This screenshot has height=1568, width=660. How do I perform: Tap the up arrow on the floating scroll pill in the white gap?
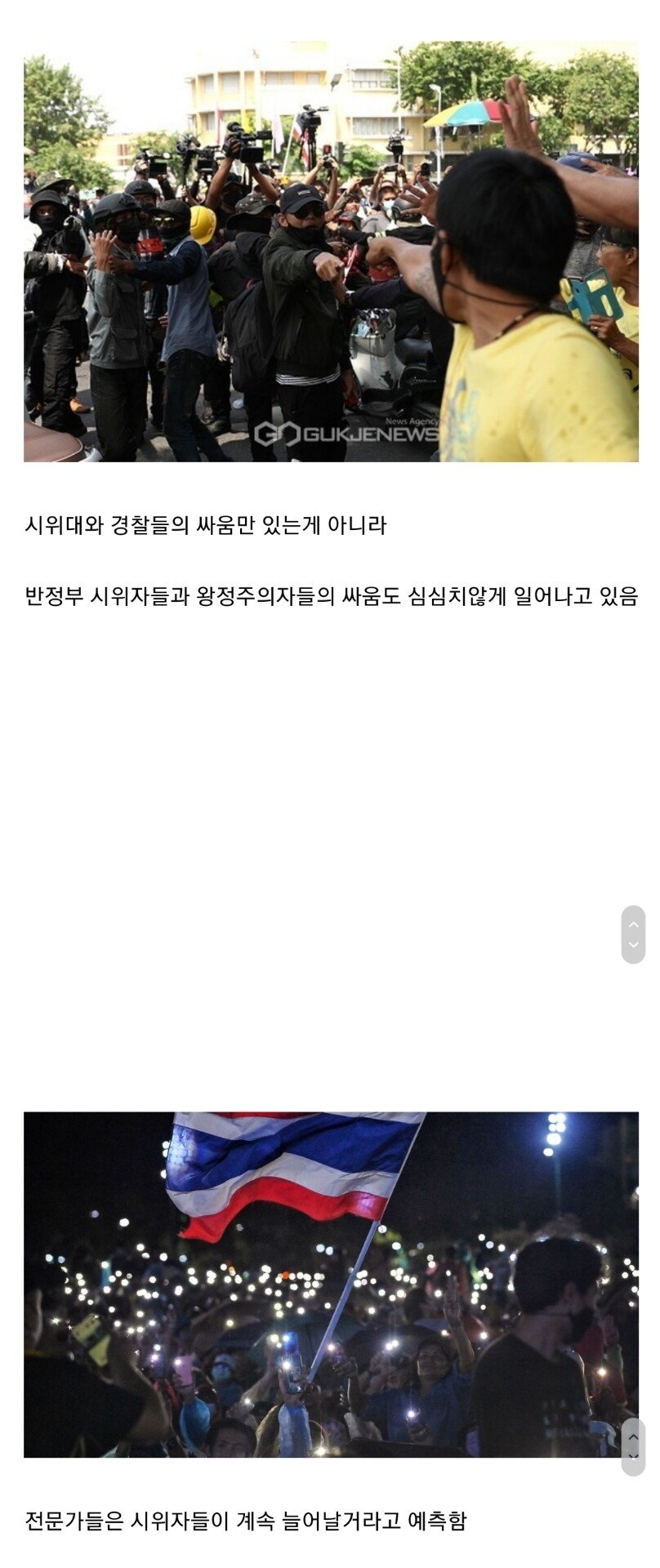pos(633,924)
